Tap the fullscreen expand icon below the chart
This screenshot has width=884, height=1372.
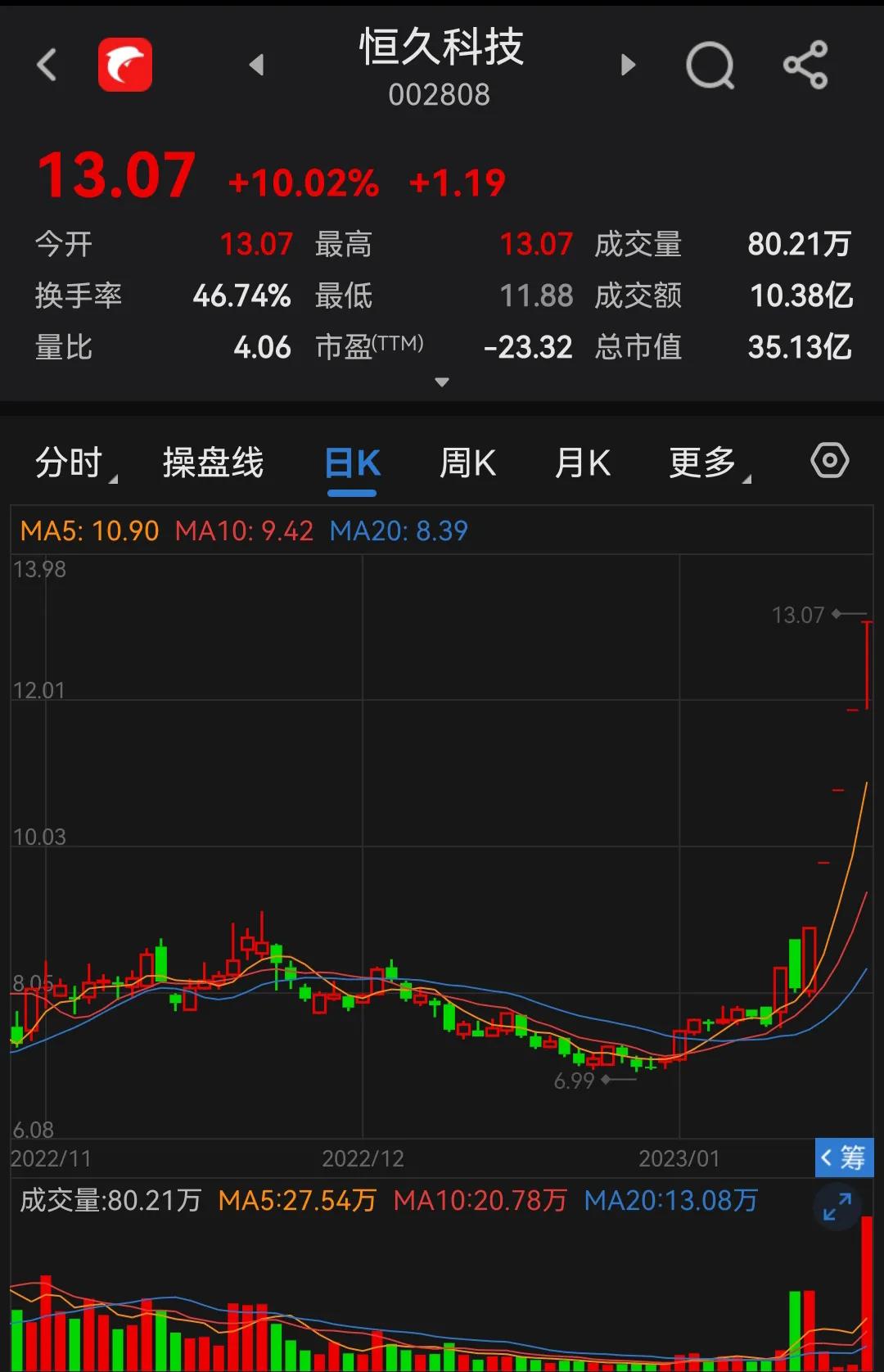[x=837, y=1205]
